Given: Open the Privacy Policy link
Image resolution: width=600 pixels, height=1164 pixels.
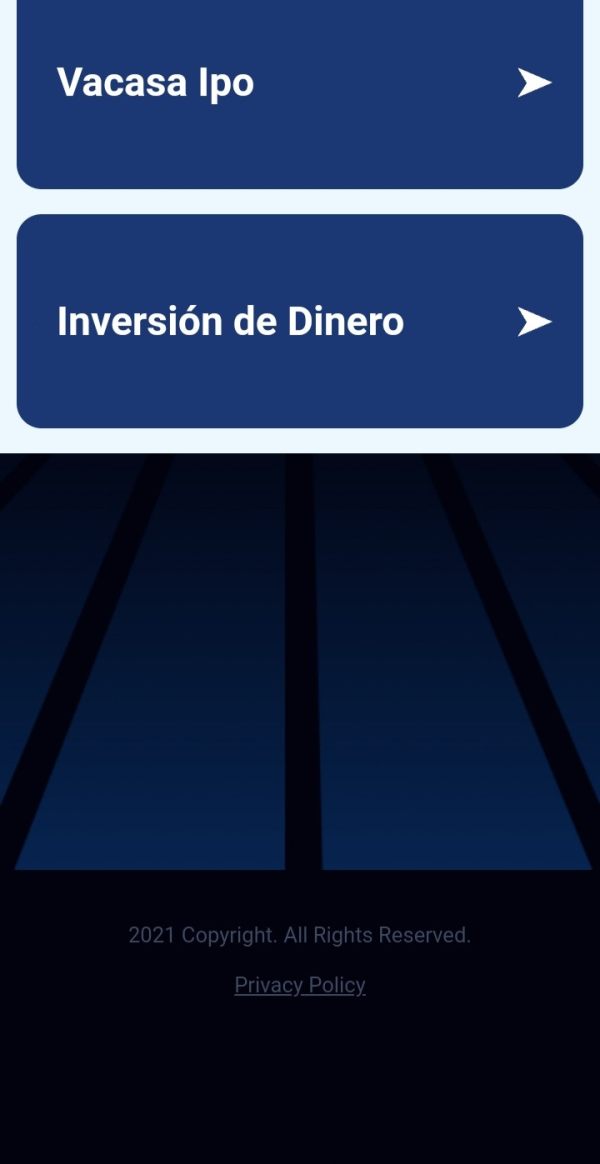Looking at the screenshot, I should [x=300, y=985].
